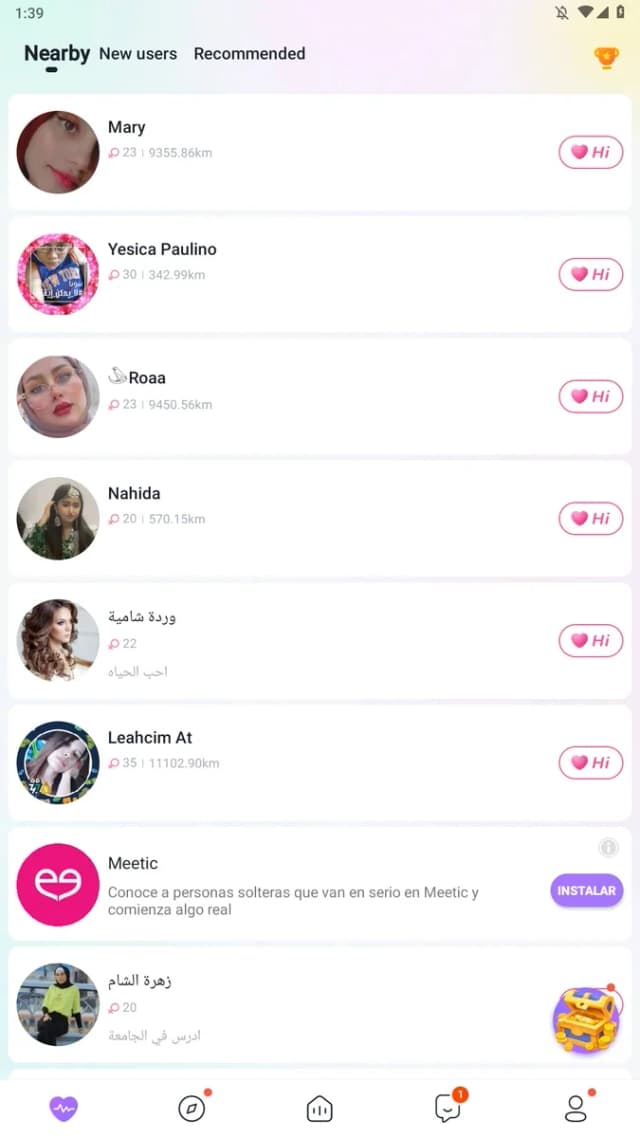Say Hi to Mary

point(591,152)
